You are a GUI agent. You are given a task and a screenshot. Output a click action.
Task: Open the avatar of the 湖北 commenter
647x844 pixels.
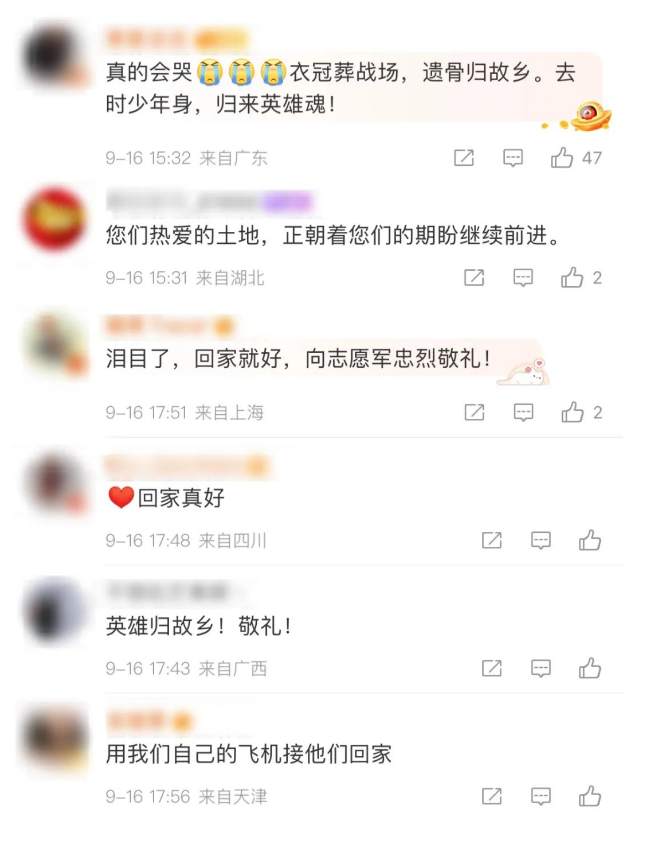coord(54,218)
